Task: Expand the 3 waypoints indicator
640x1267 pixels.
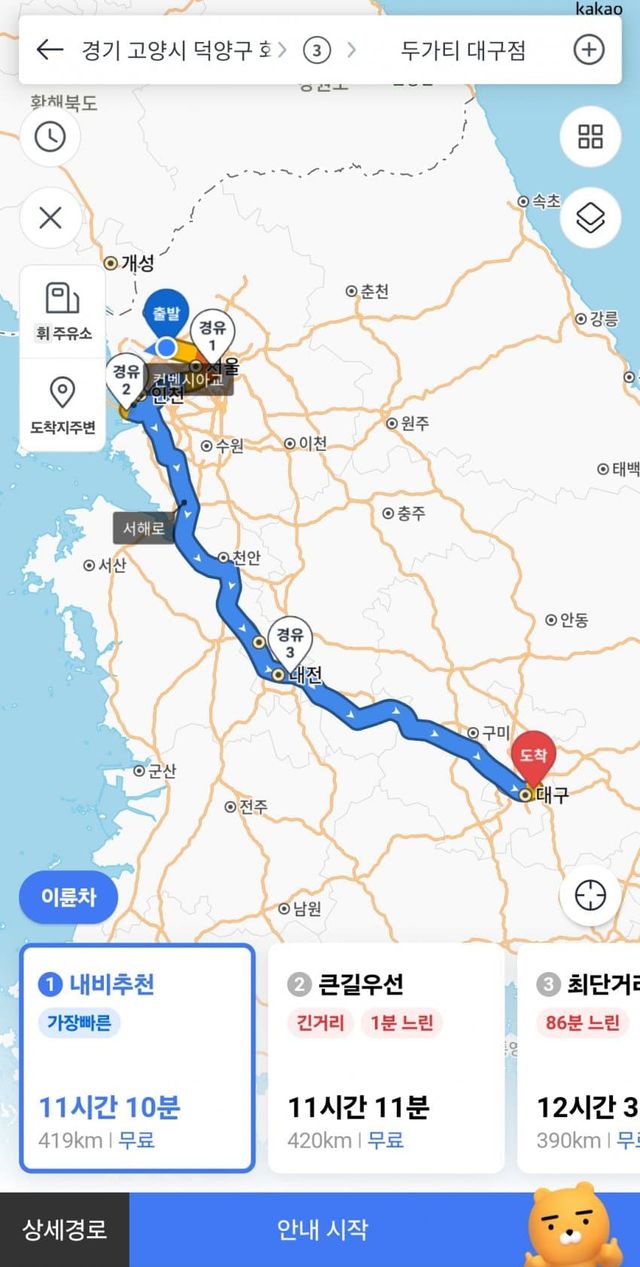Action: [317, 50]
